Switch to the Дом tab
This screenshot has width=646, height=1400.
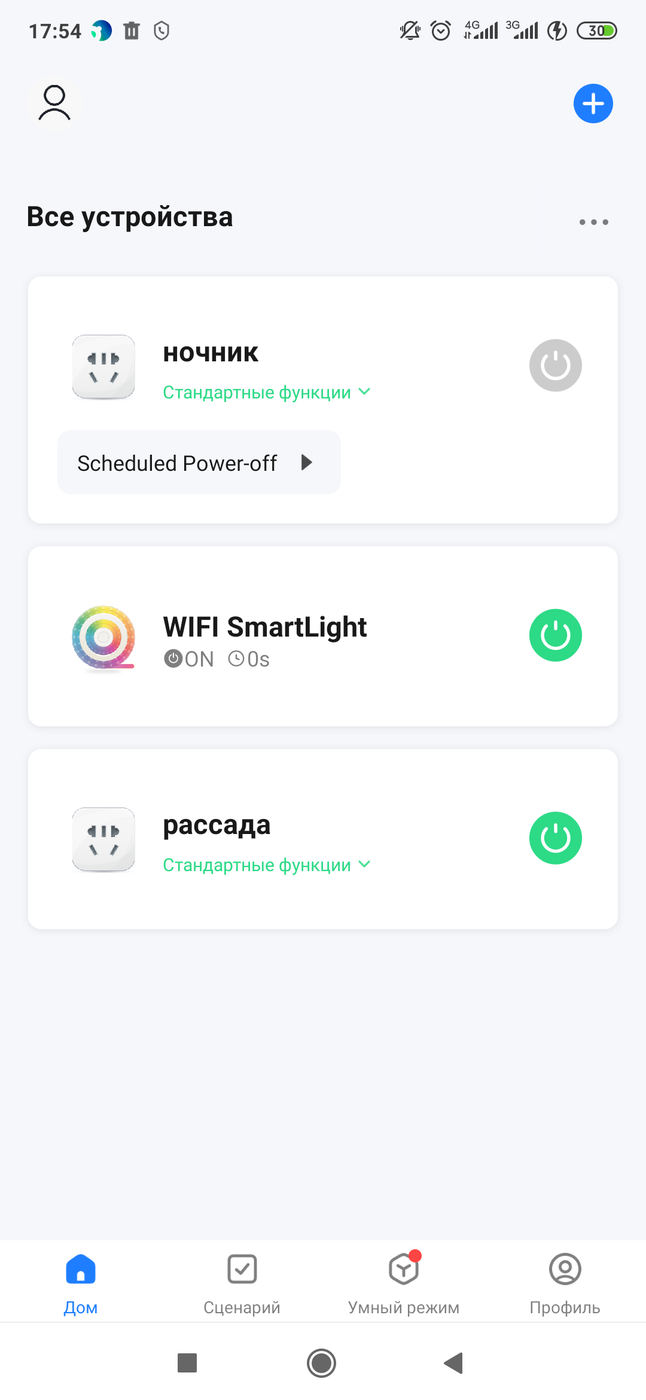tap(81, 1285)
